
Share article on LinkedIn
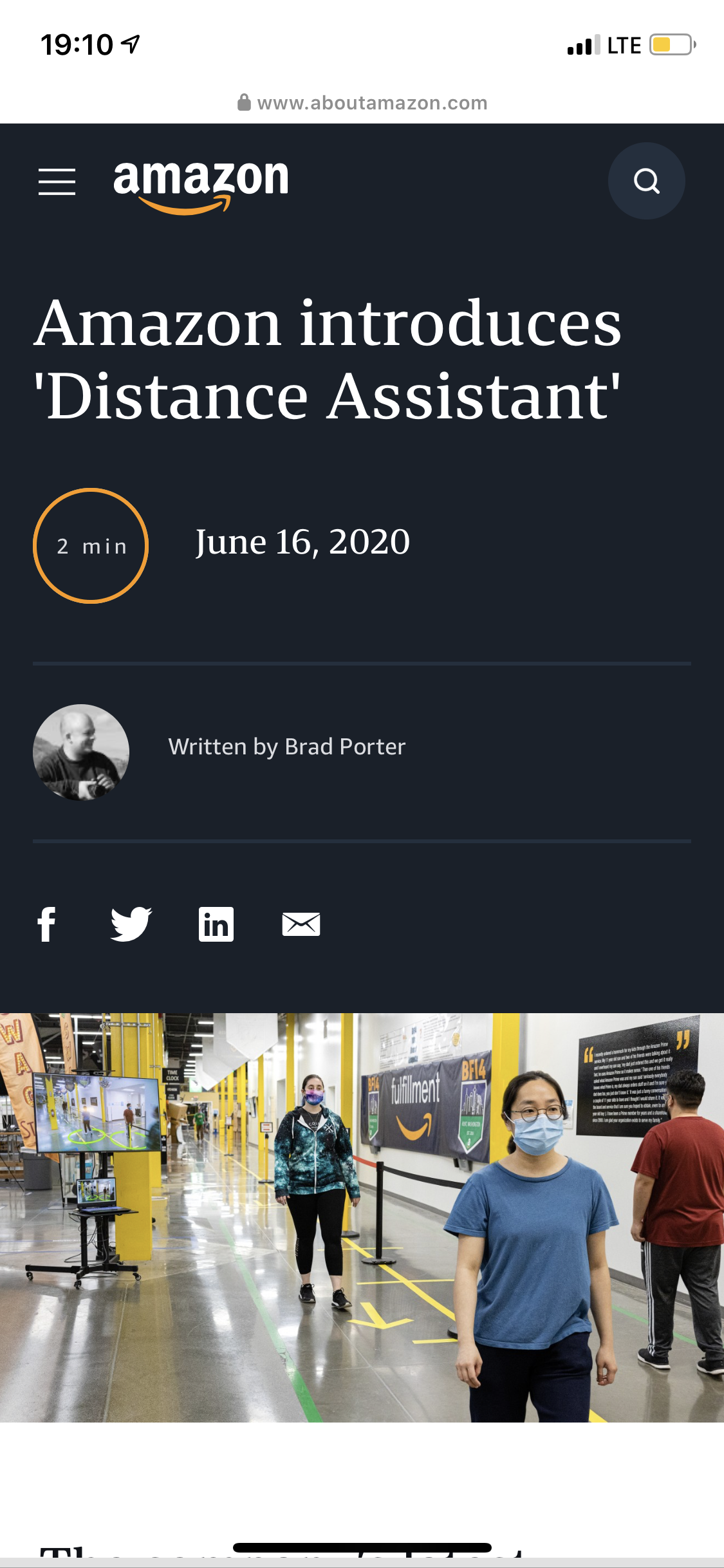click(x=216, y=924)
